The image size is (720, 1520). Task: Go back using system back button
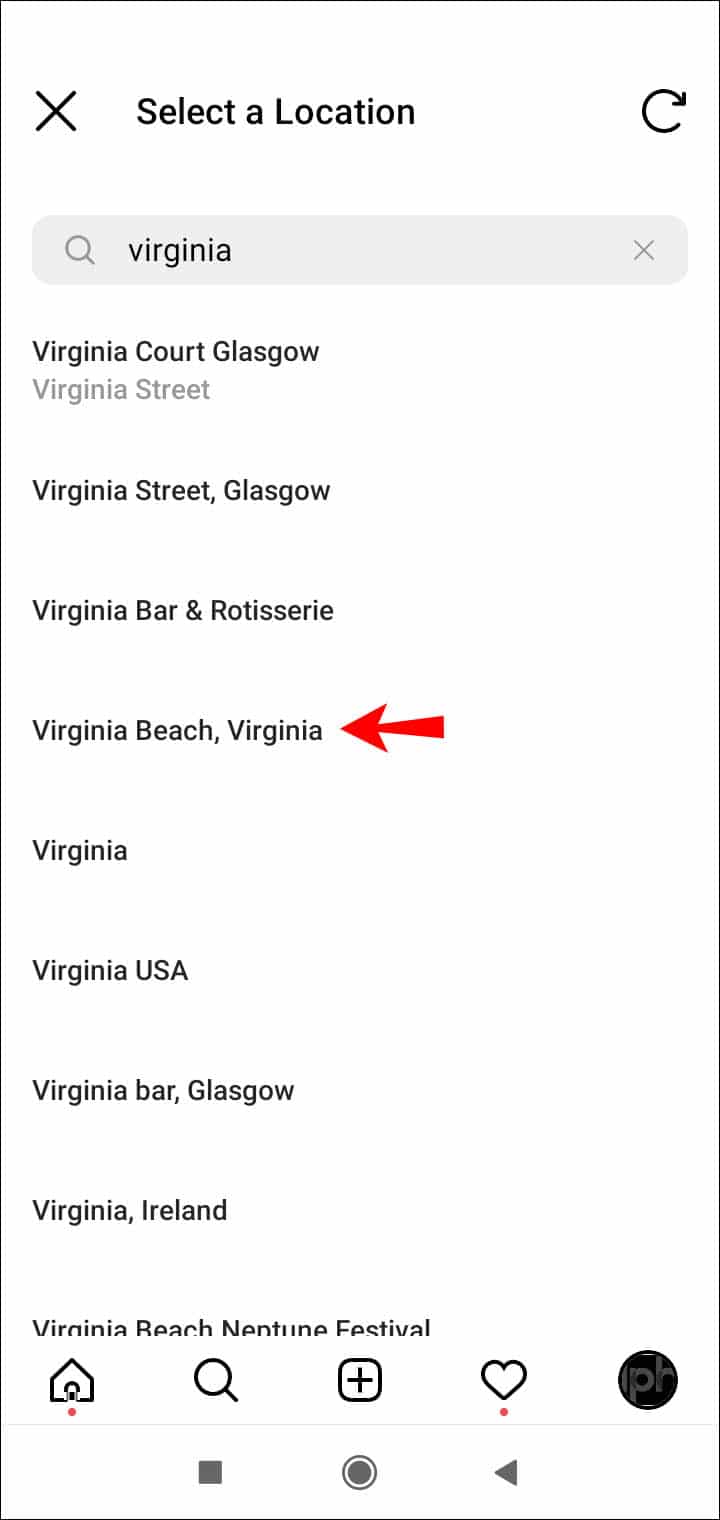tap(507, 1472)
